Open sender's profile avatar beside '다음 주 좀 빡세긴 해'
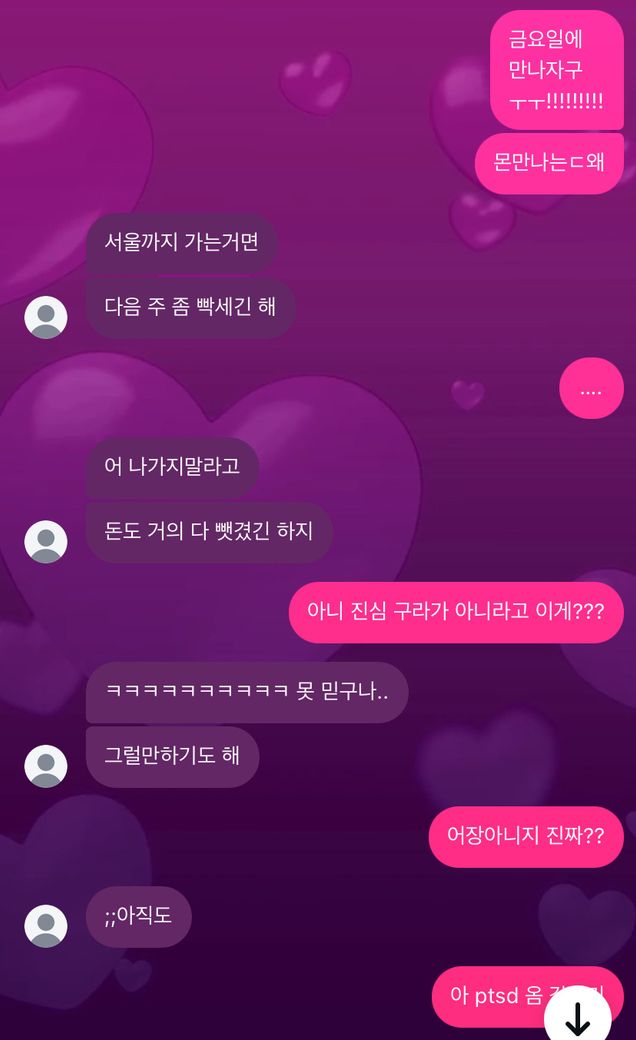Image resolution: width=636 pixels, height=1040 pixels. pos(46,317)
